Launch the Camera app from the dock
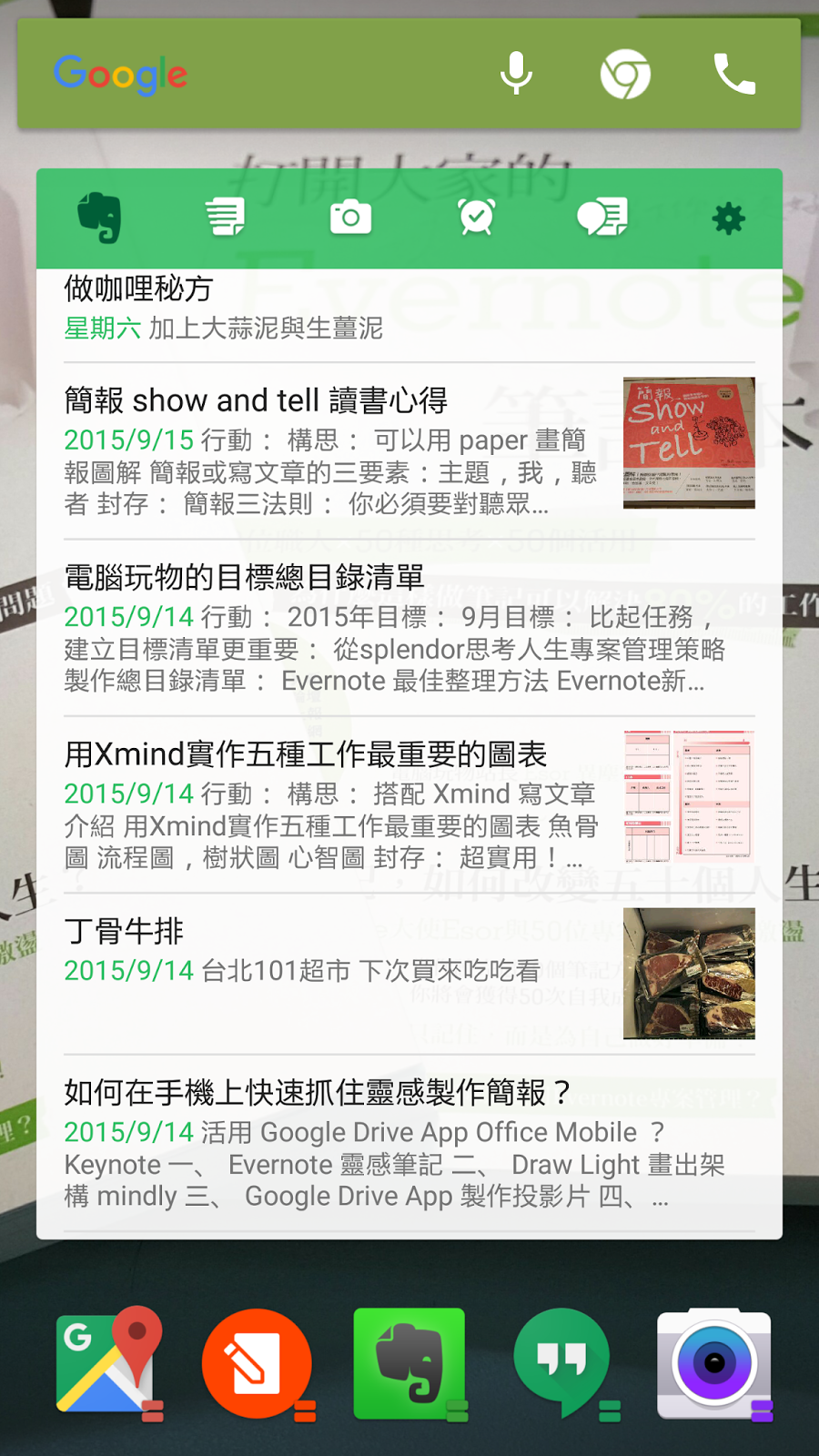The width and height of the screenshot is (819, 1456). point(713,1362)
